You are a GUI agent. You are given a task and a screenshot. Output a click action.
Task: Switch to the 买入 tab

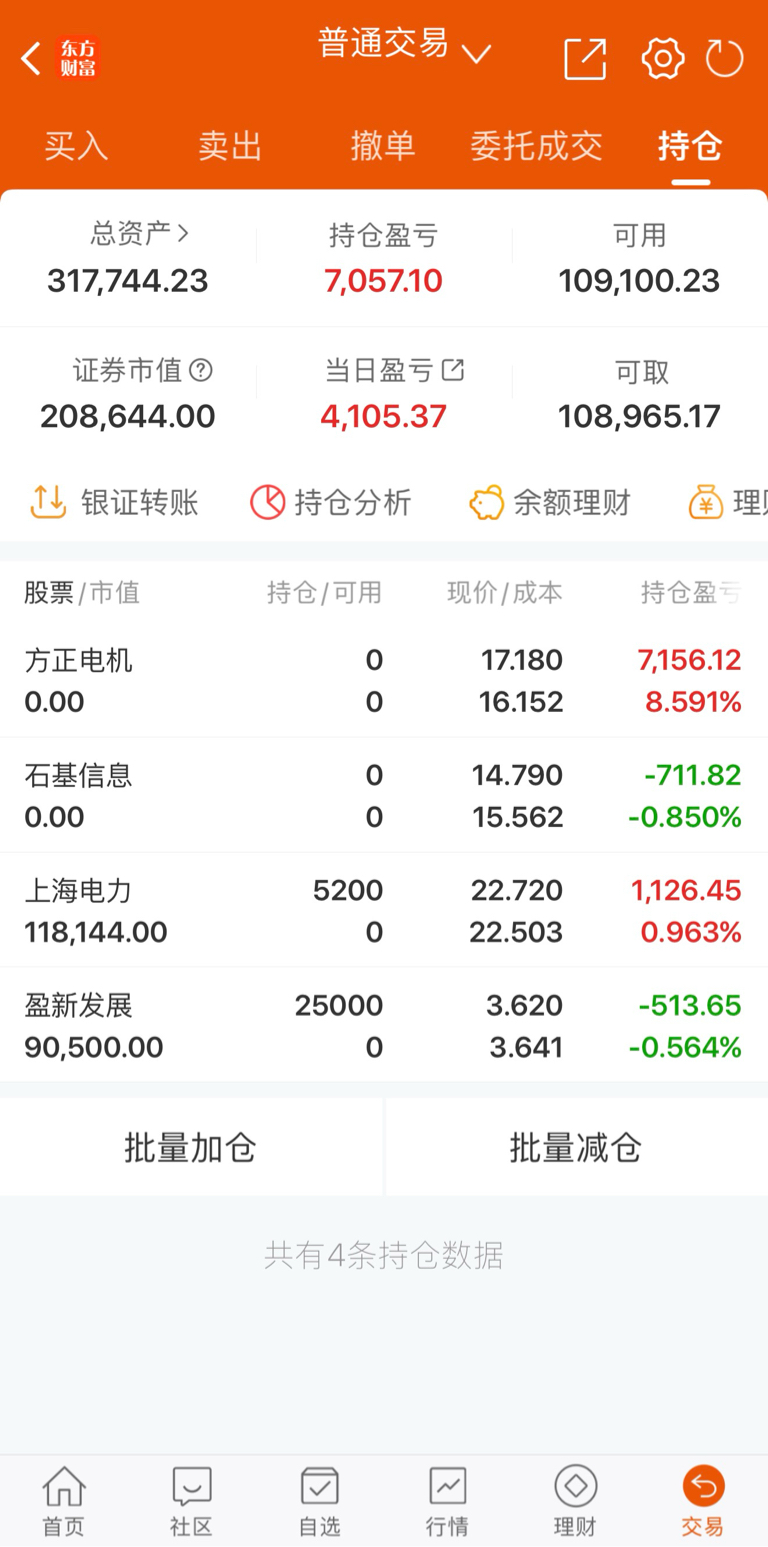point(76,146)
